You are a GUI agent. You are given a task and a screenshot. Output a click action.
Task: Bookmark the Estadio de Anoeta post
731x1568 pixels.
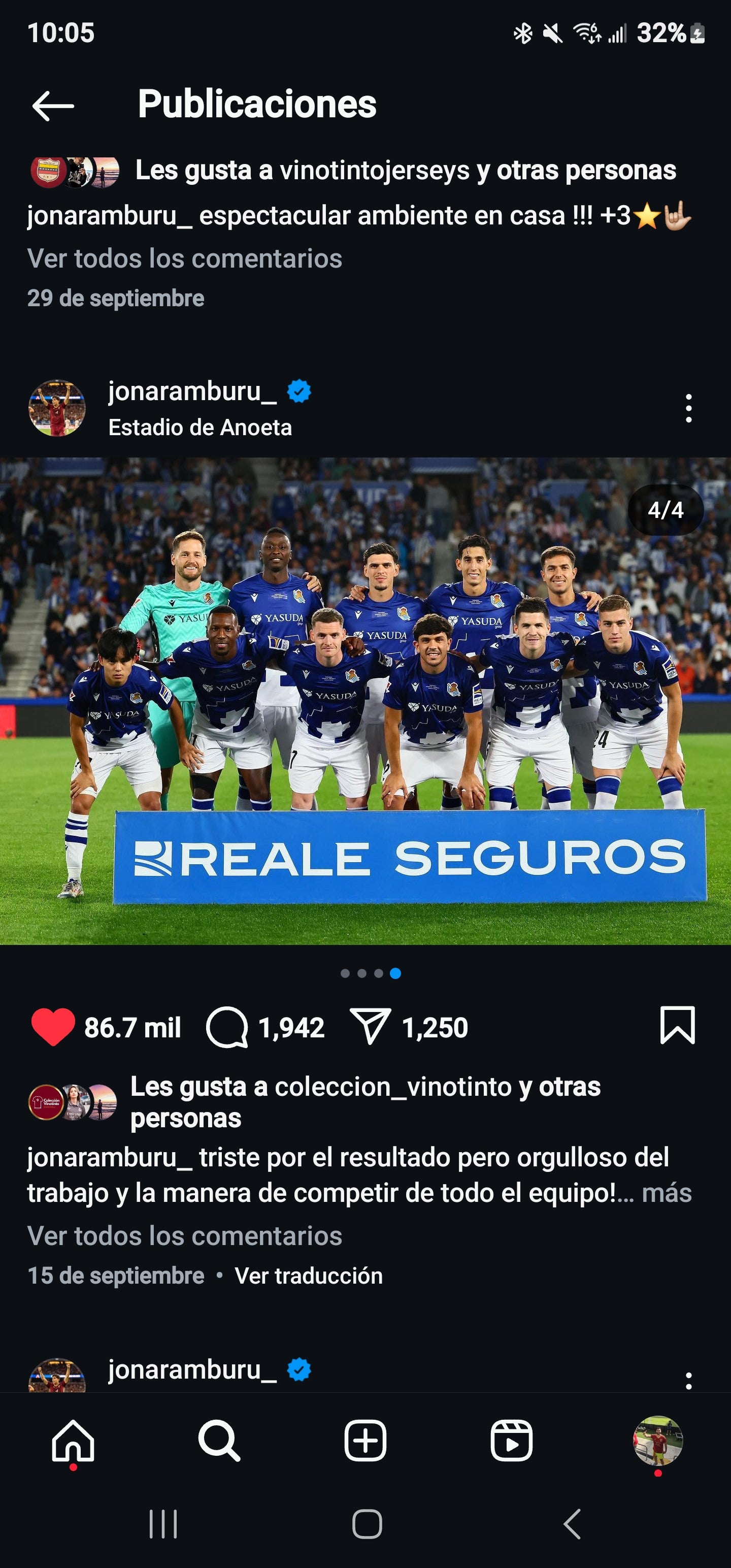tap(677, 1026)
